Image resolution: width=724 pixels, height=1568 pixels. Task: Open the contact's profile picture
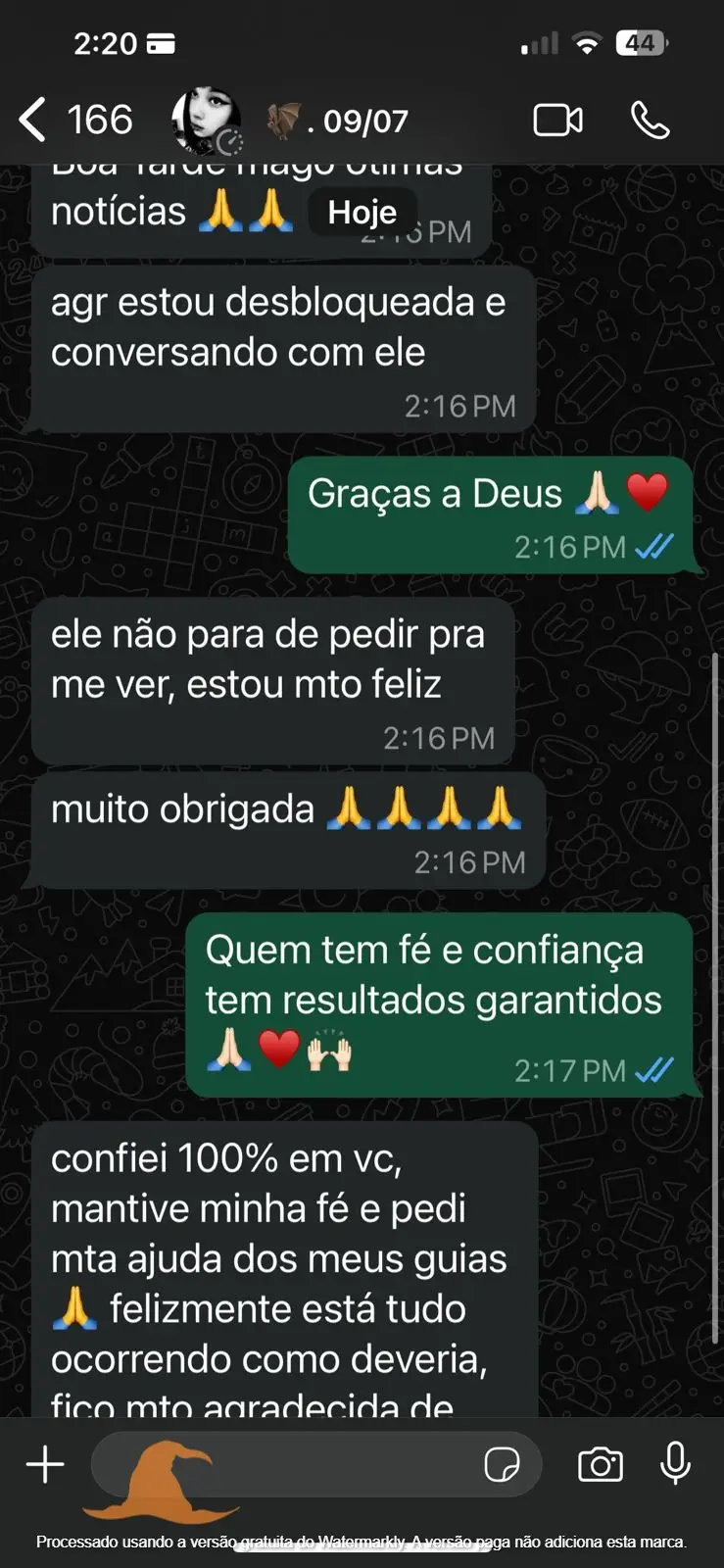point(207,121)
